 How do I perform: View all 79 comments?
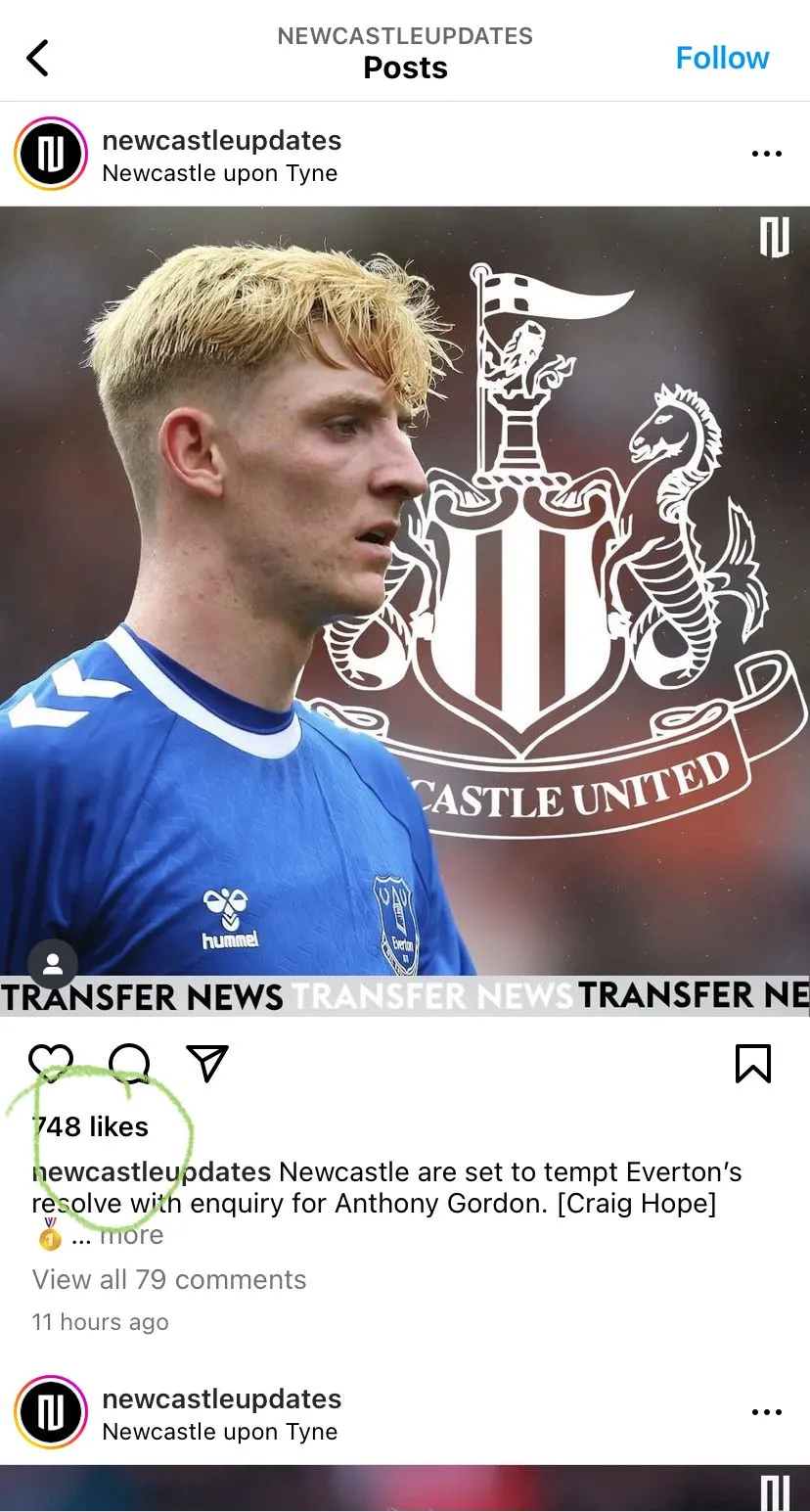(169, 1279)
